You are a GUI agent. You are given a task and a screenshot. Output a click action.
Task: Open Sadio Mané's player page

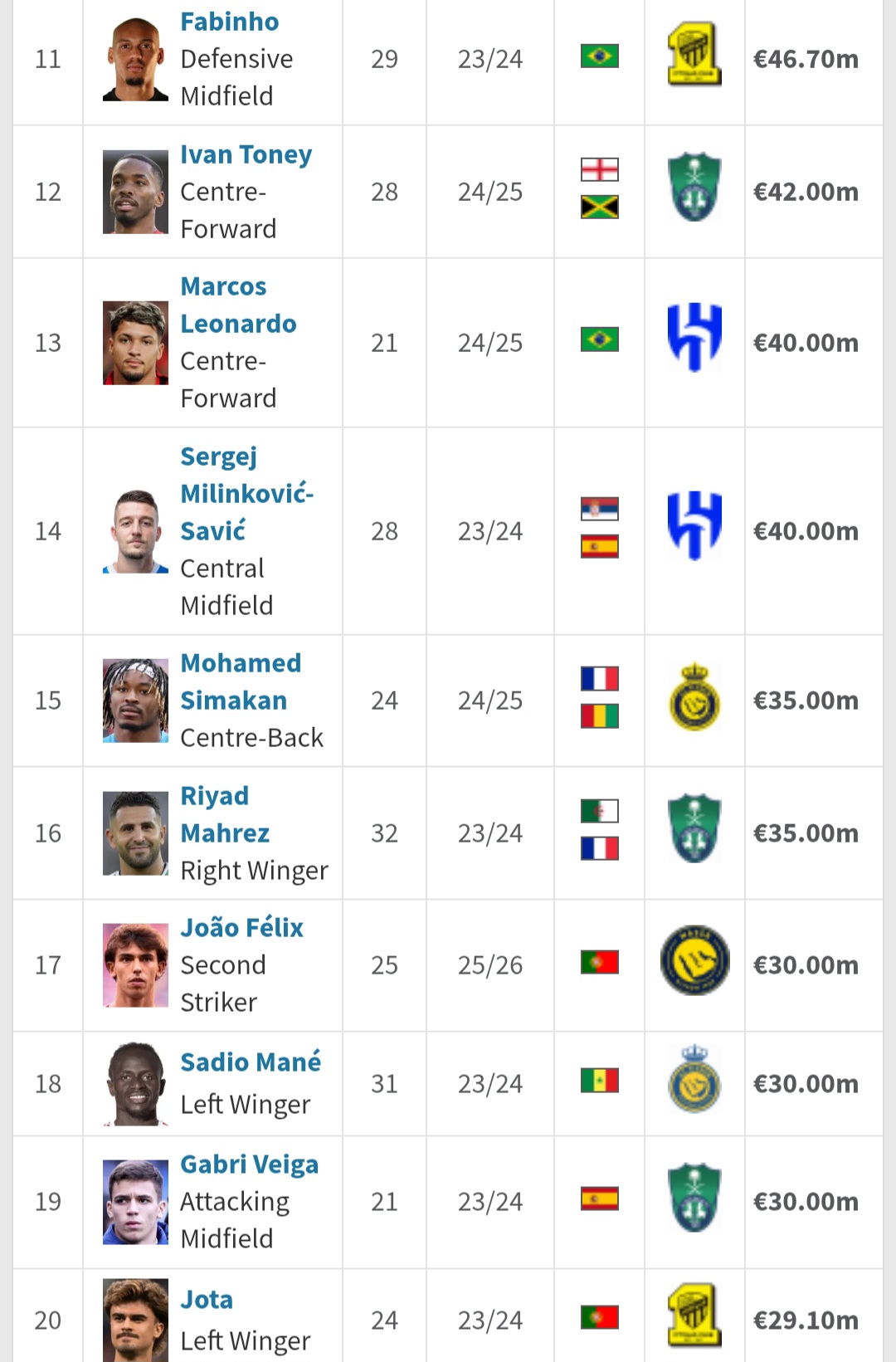250,1062
